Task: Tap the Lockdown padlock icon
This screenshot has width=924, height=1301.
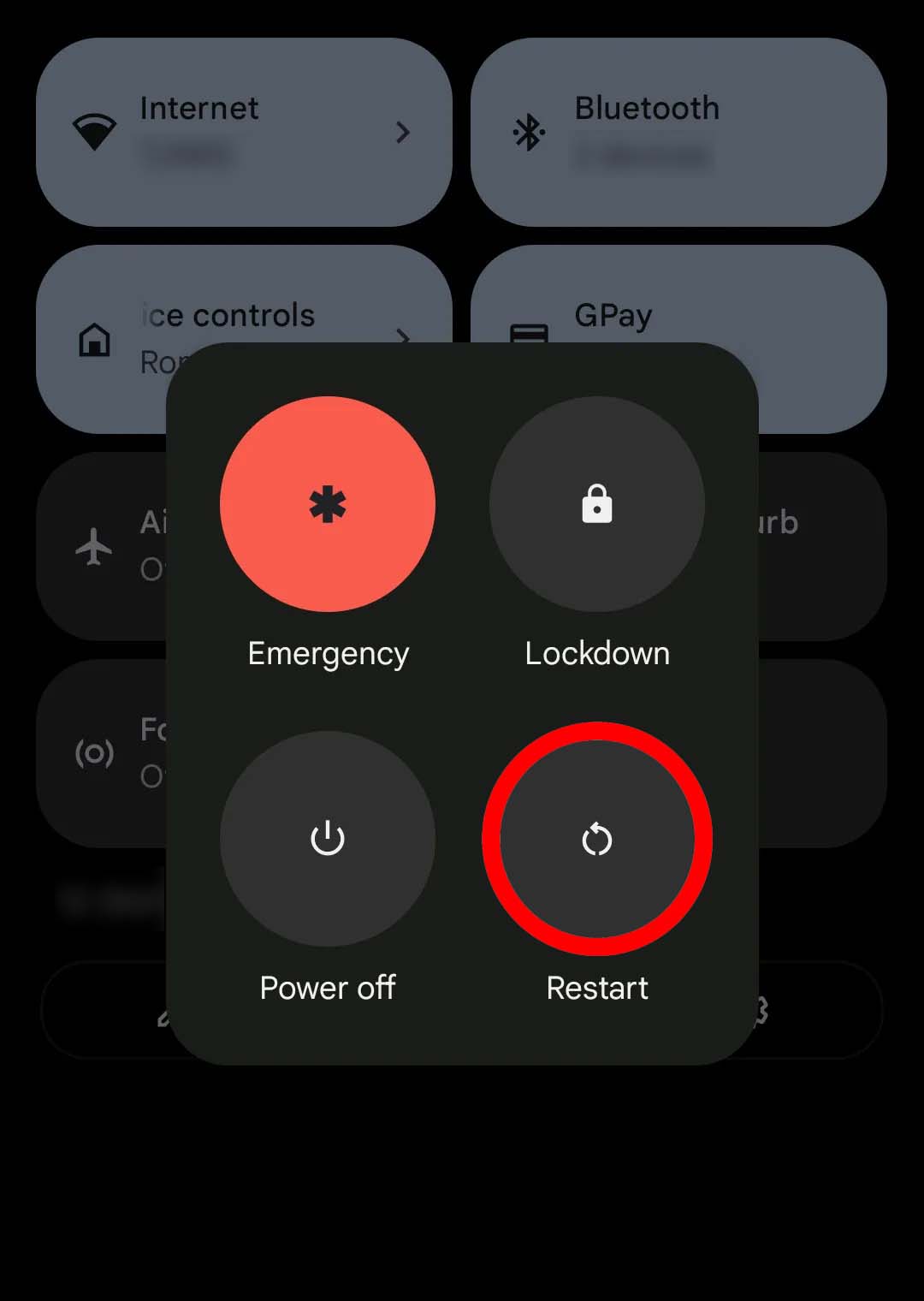Action: [x=596, y=505]
